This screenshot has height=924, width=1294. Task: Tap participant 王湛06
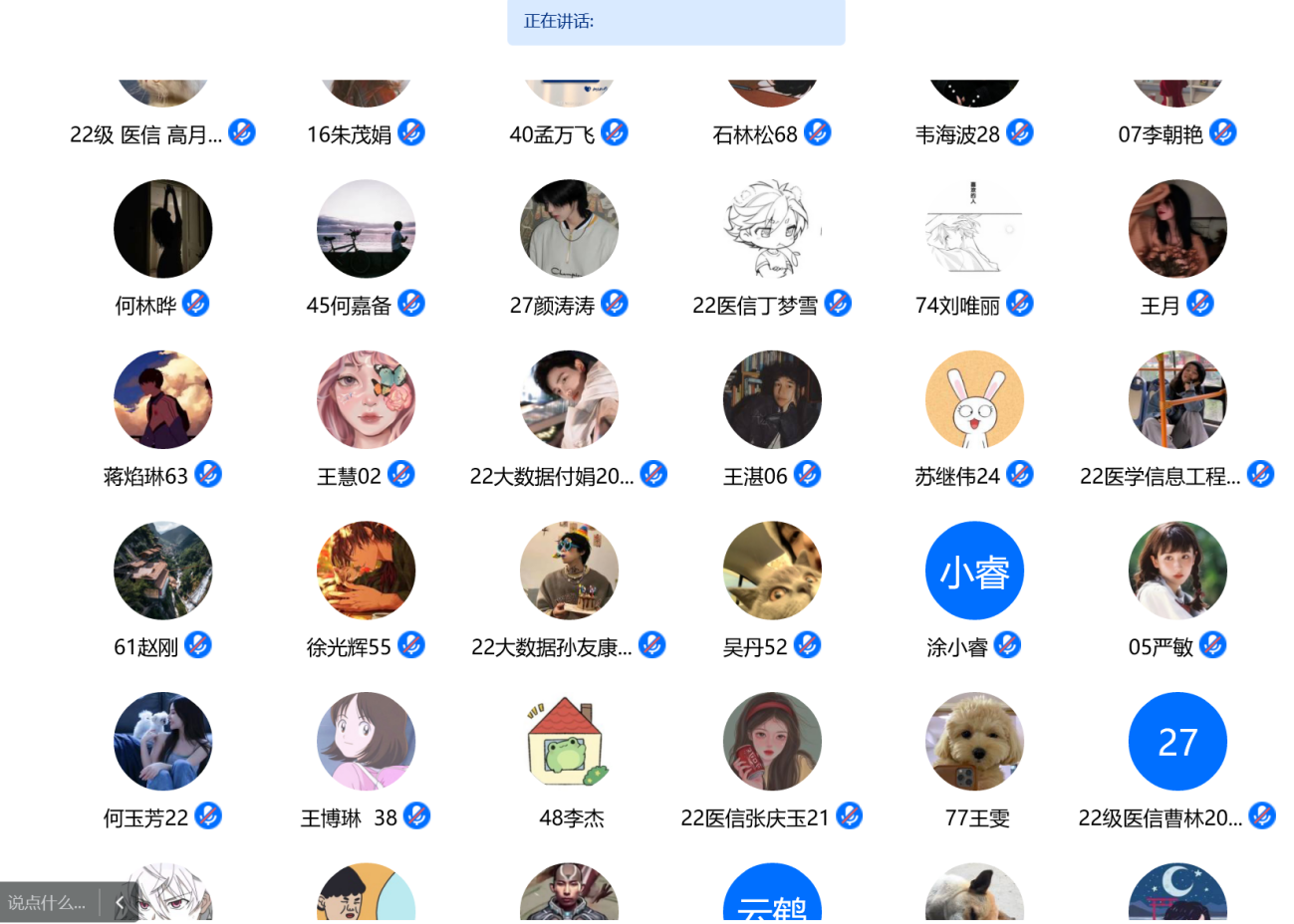(772, 400)
